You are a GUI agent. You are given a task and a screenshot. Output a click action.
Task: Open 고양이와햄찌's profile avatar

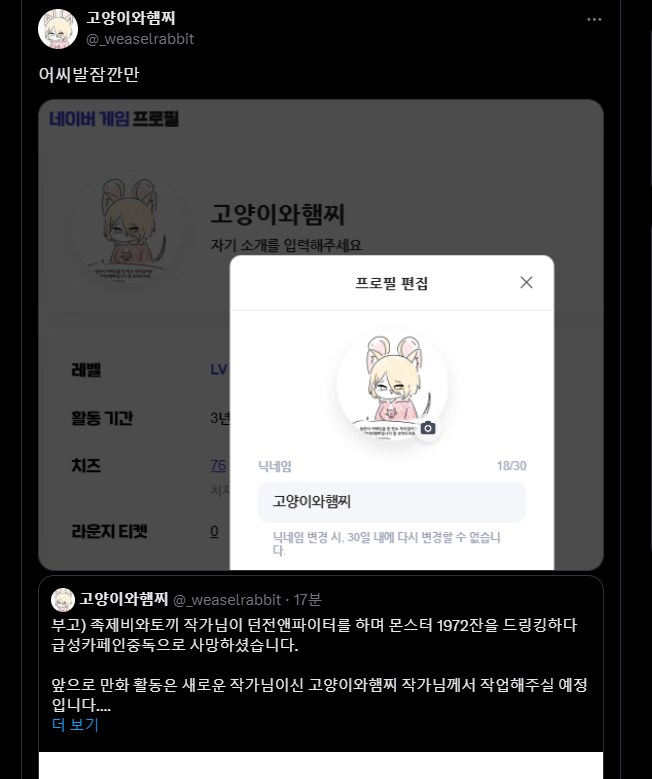click(x=58, y=29)
